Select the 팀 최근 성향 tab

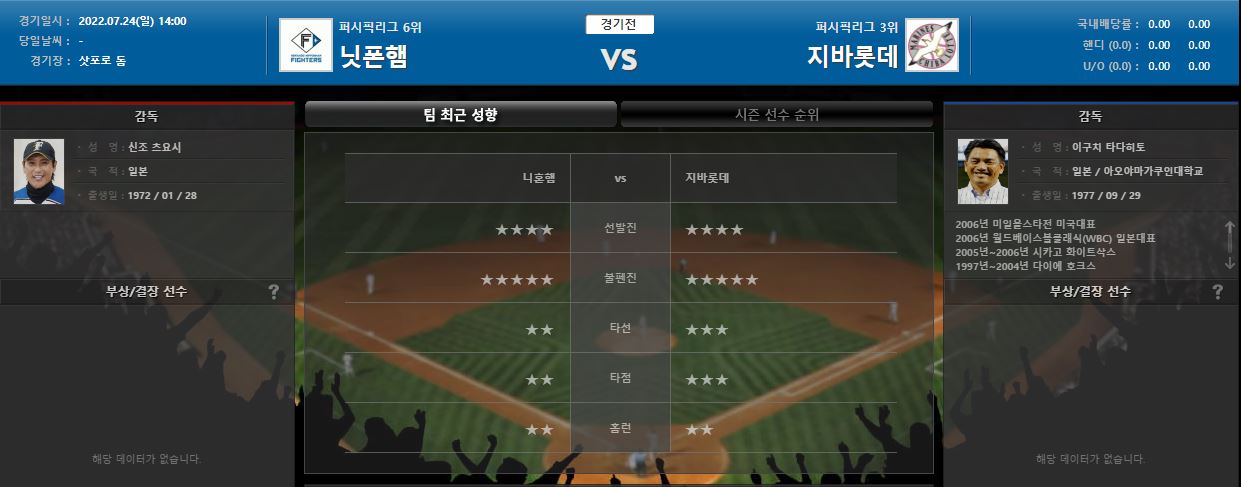[x=460, y=115]
